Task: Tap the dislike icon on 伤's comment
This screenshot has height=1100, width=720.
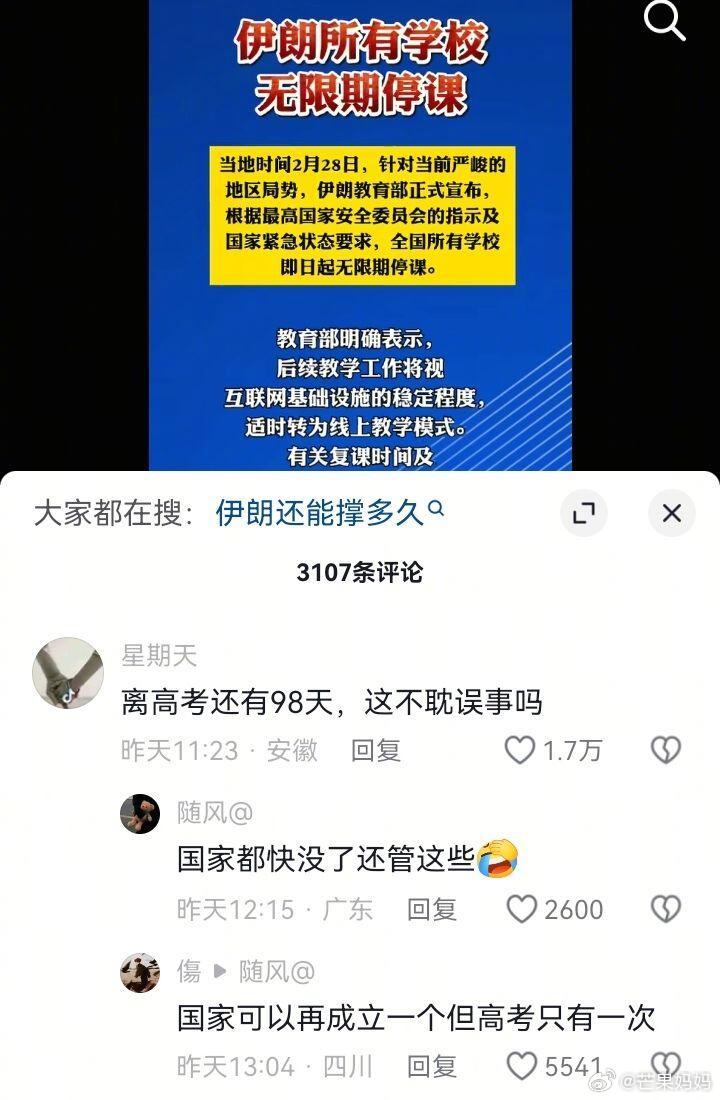Action: 668,1065
